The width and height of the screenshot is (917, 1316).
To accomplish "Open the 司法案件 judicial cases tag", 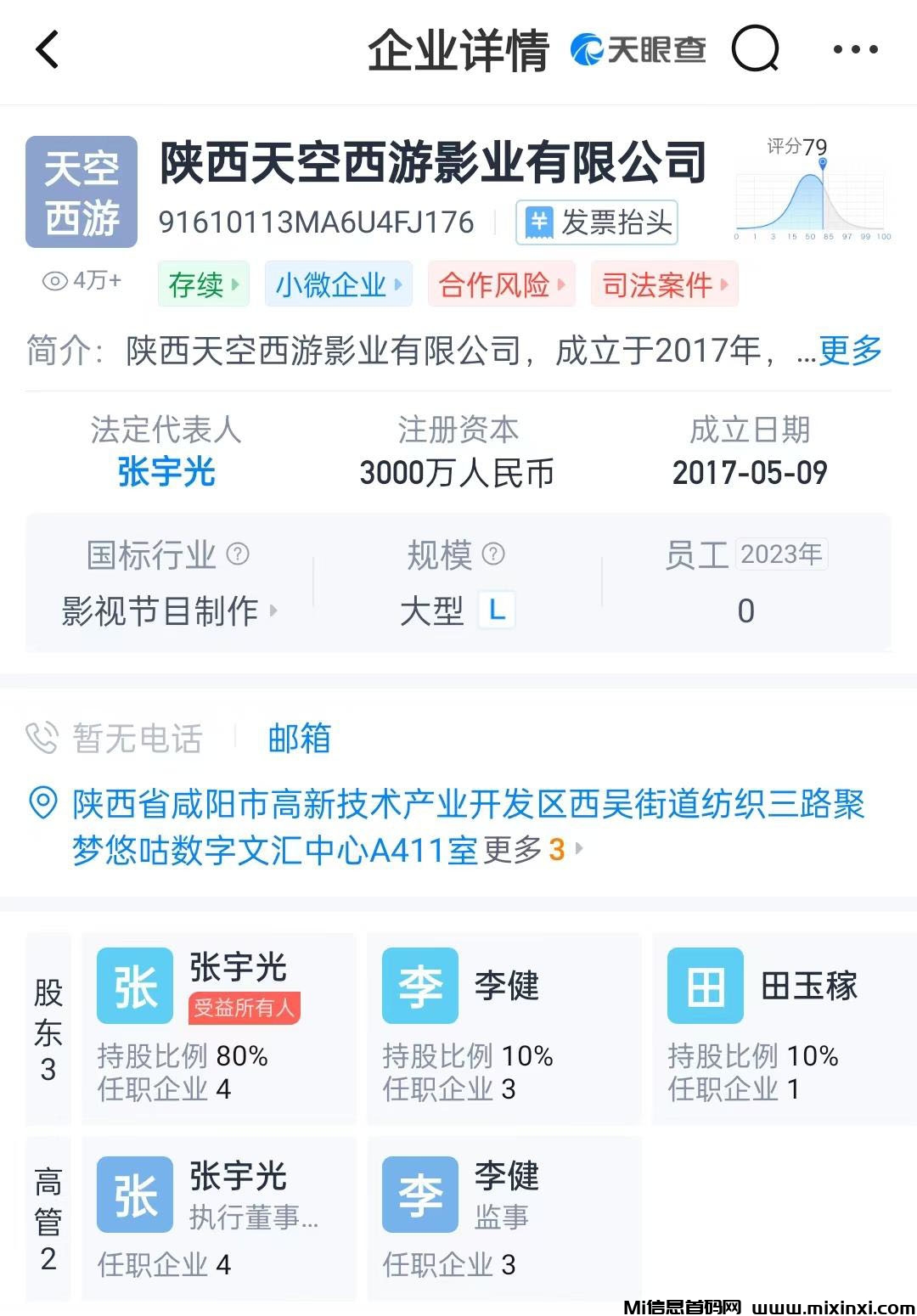I will [x=665, y=284].
